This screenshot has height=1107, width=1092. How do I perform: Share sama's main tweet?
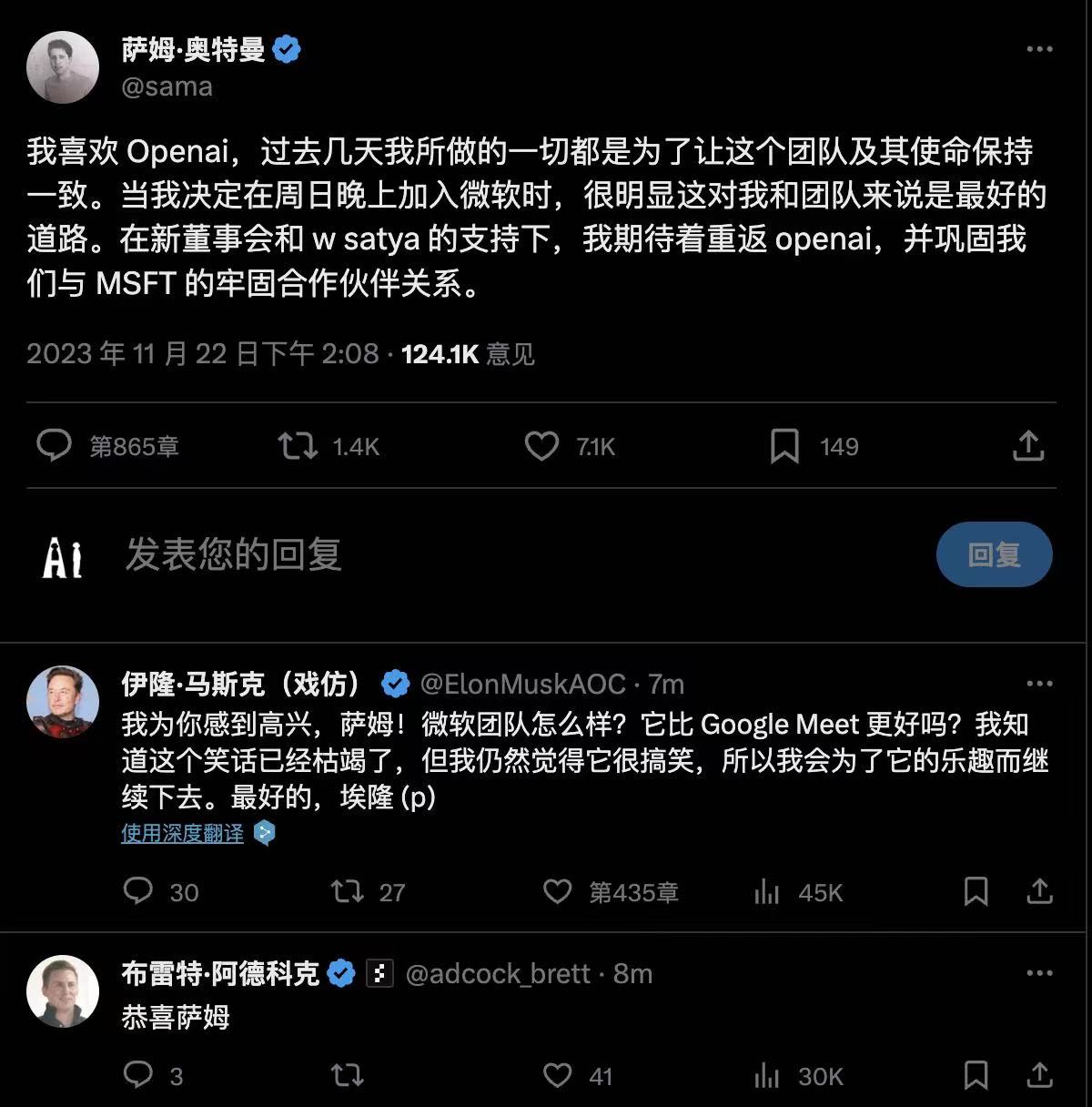tap(1028, 446)
